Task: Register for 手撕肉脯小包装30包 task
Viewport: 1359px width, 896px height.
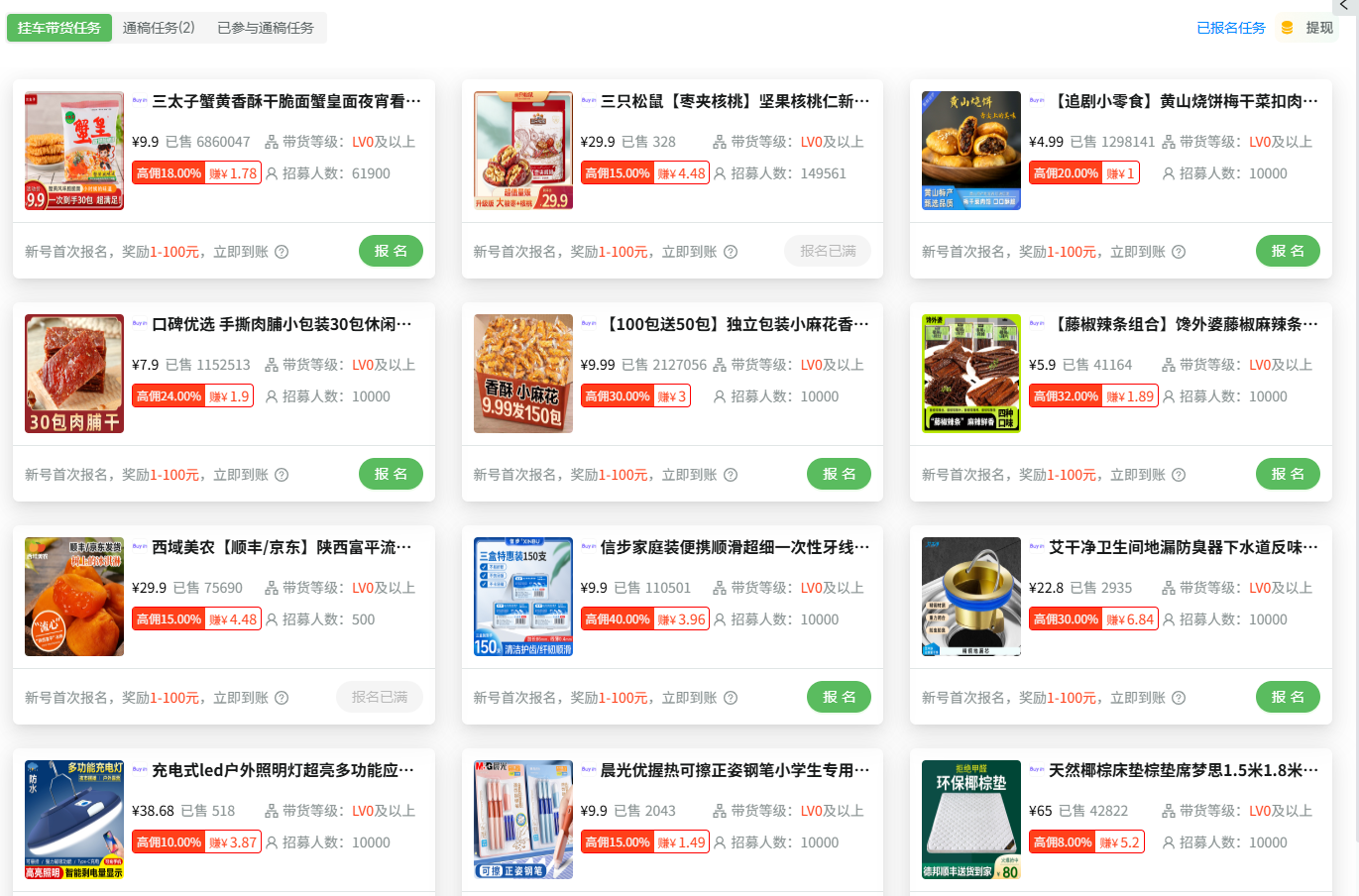Action: tap(391, 474)
